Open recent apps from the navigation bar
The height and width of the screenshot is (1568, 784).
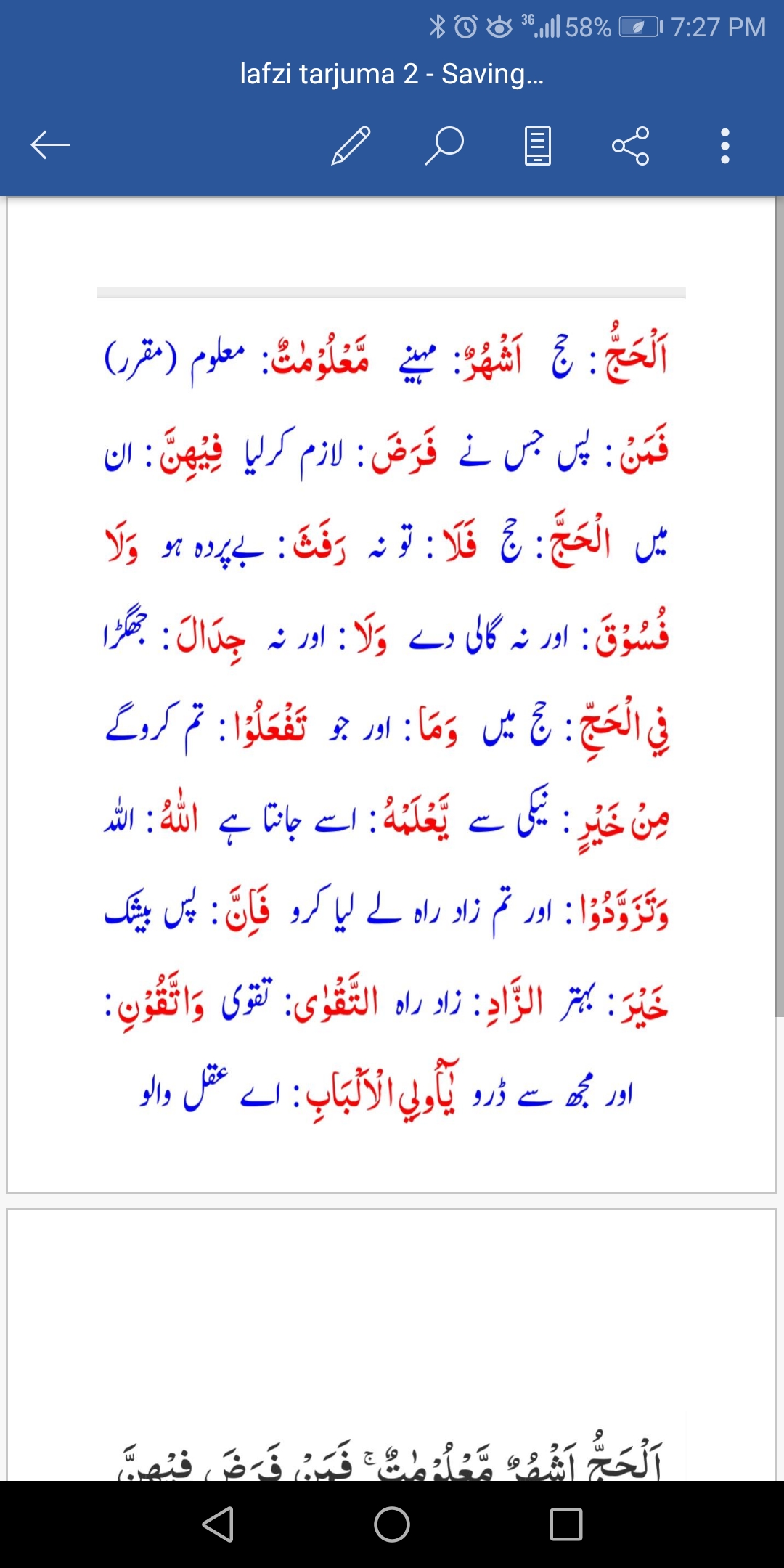[x=566, y=1524]
